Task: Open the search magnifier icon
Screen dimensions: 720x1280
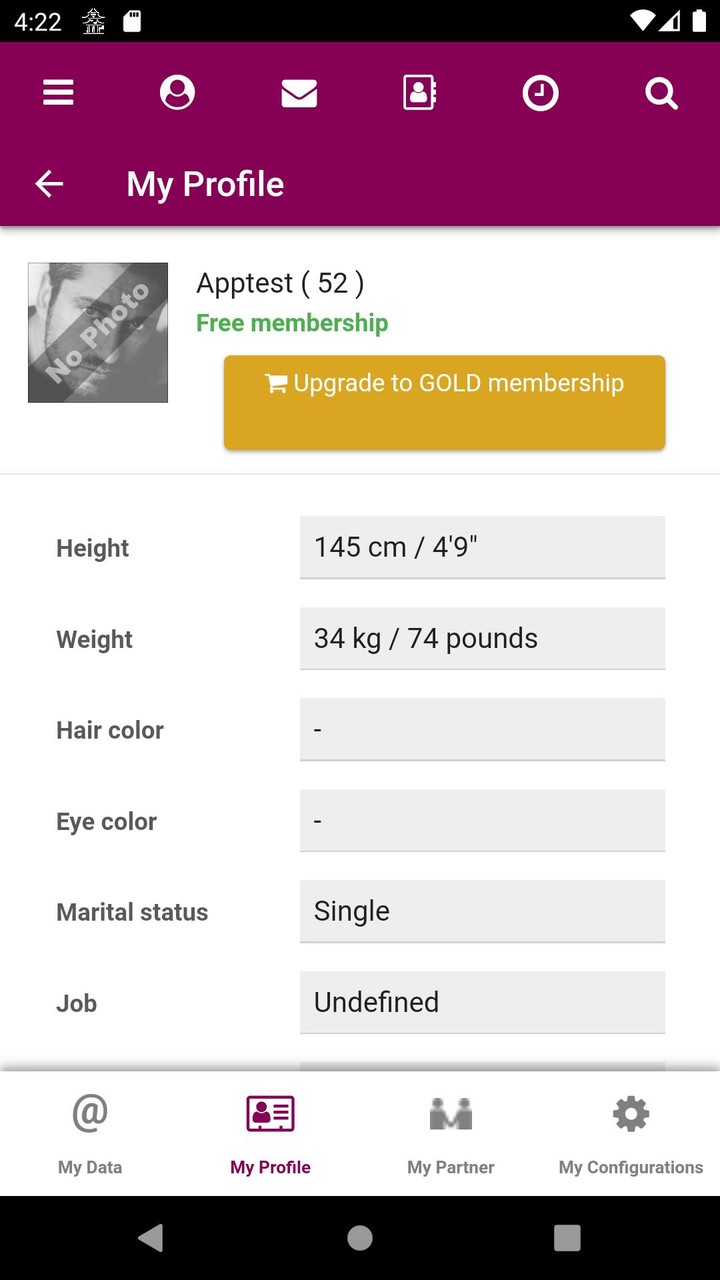Action: click(x=661, y=94)
